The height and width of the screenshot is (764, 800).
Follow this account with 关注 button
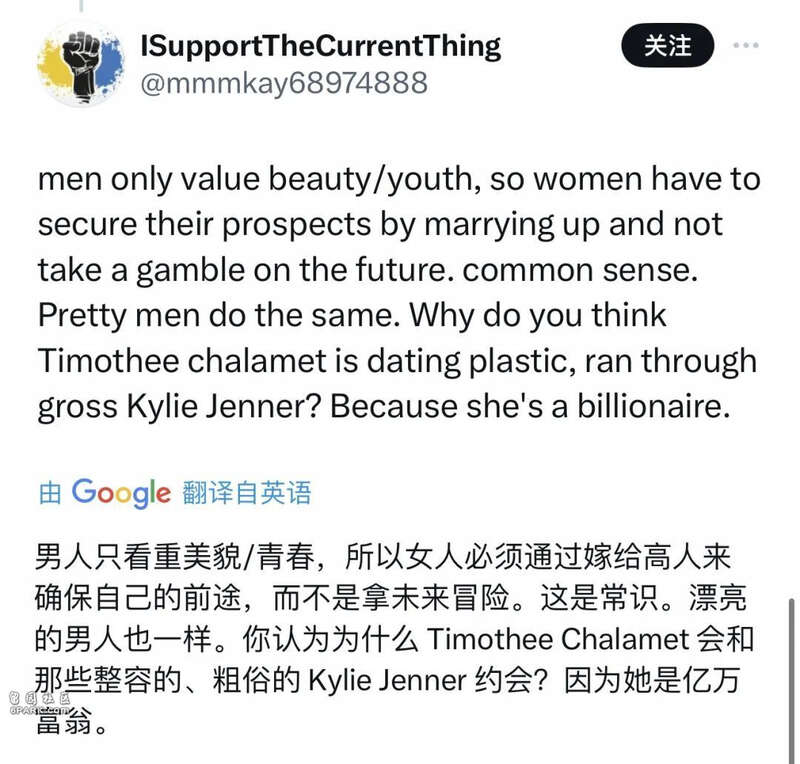(668, 46)
